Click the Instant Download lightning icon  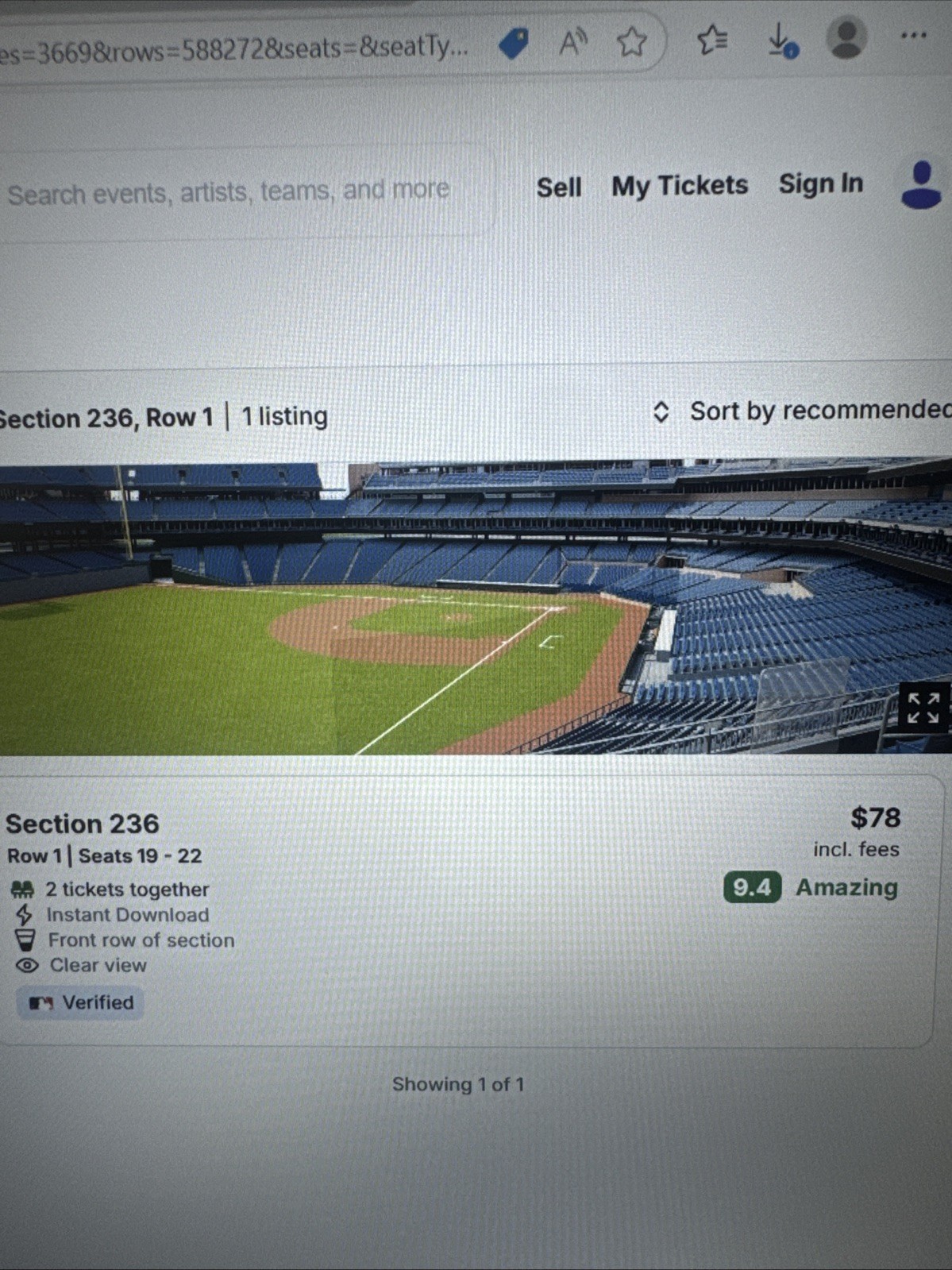[25, 915]
